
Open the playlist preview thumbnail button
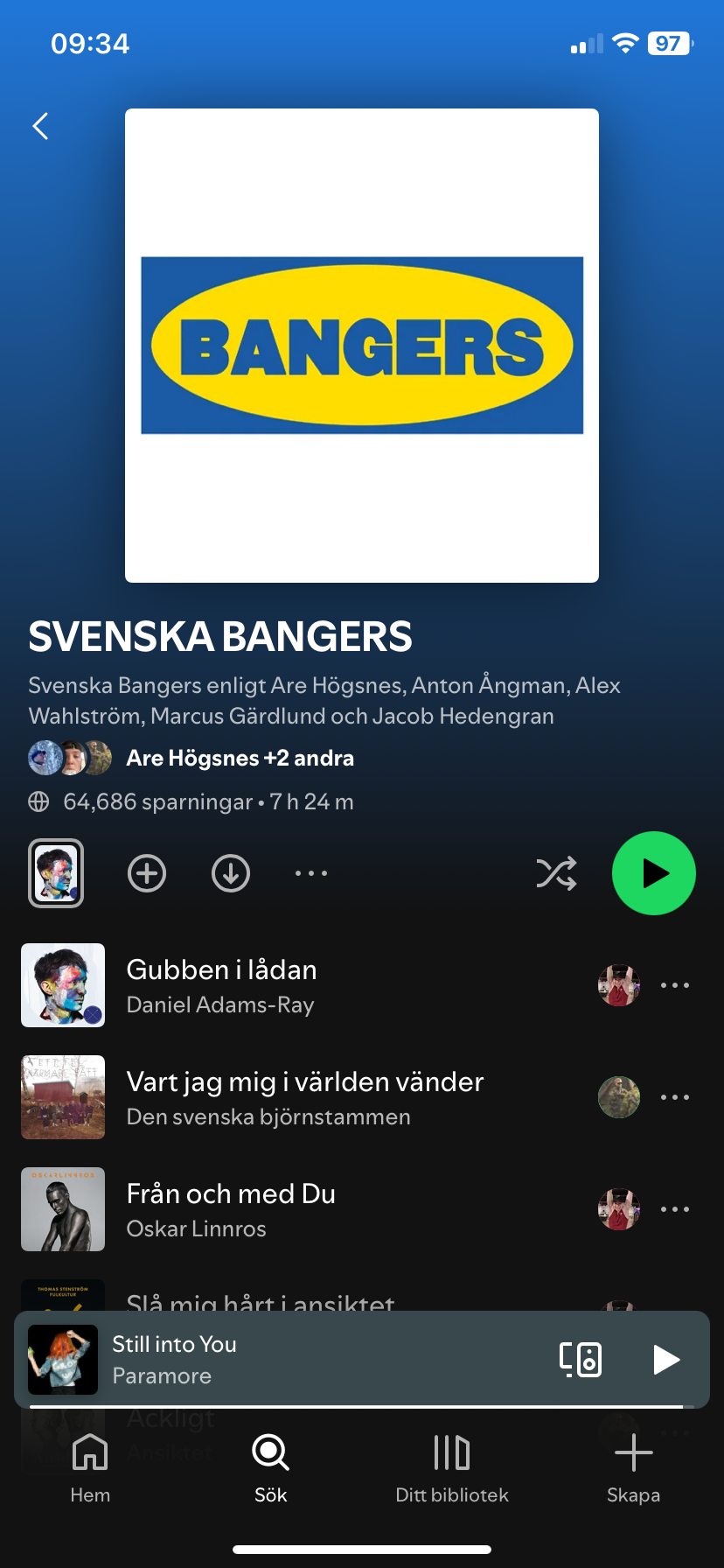tap(56, 873)
